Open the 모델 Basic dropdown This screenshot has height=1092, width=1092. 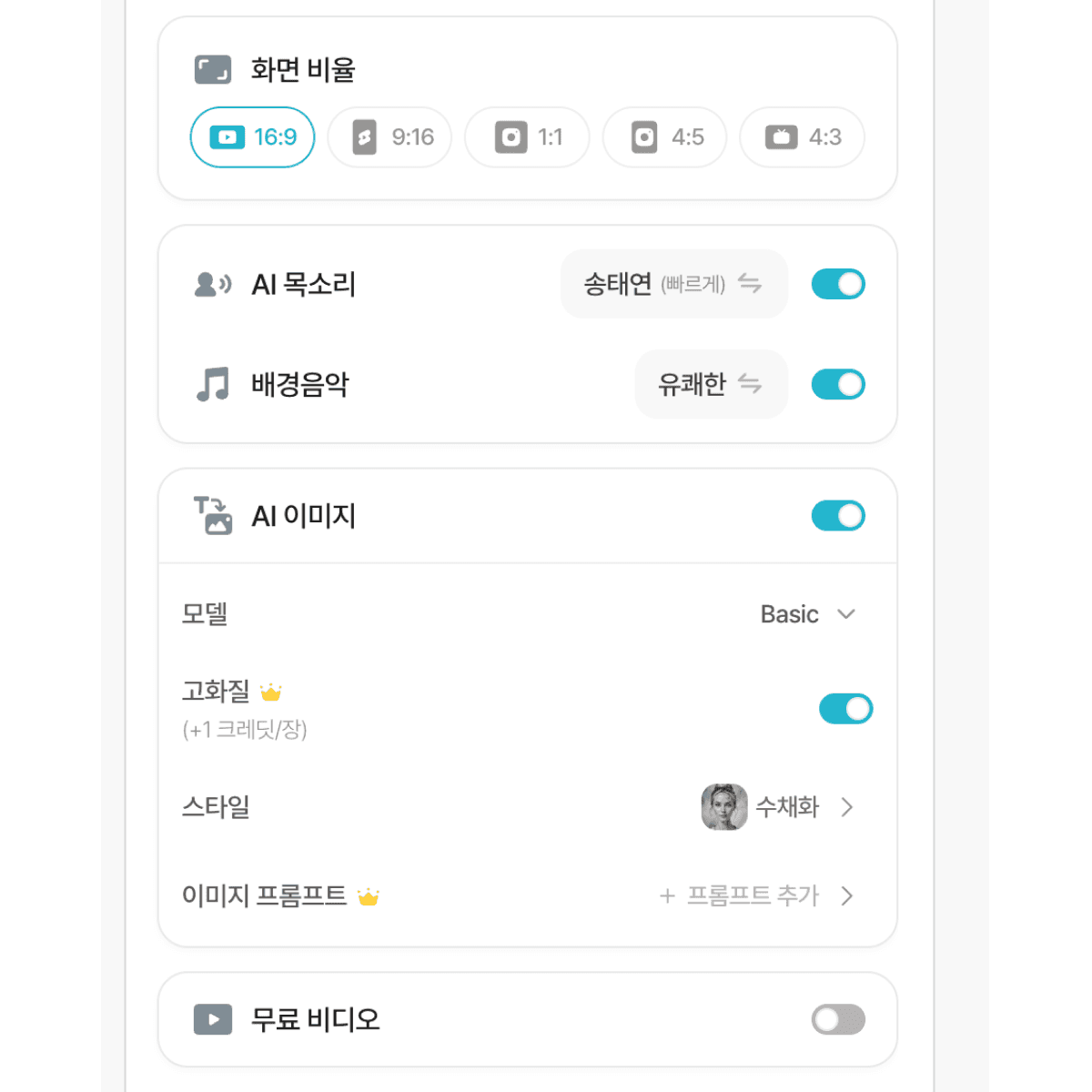pyautogui.click(x=807, y=614)
